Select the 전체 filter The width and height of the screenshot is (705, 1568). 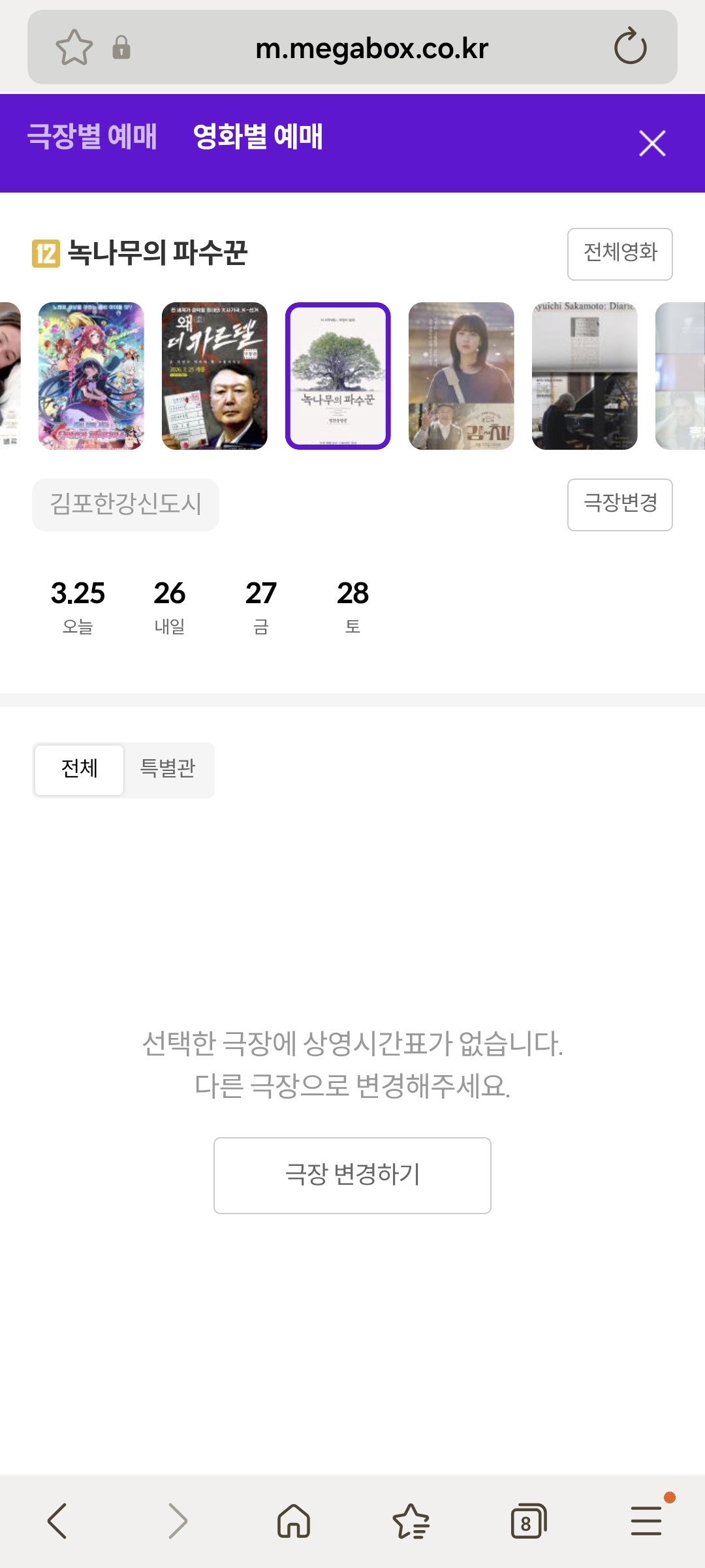pos(79,769)
